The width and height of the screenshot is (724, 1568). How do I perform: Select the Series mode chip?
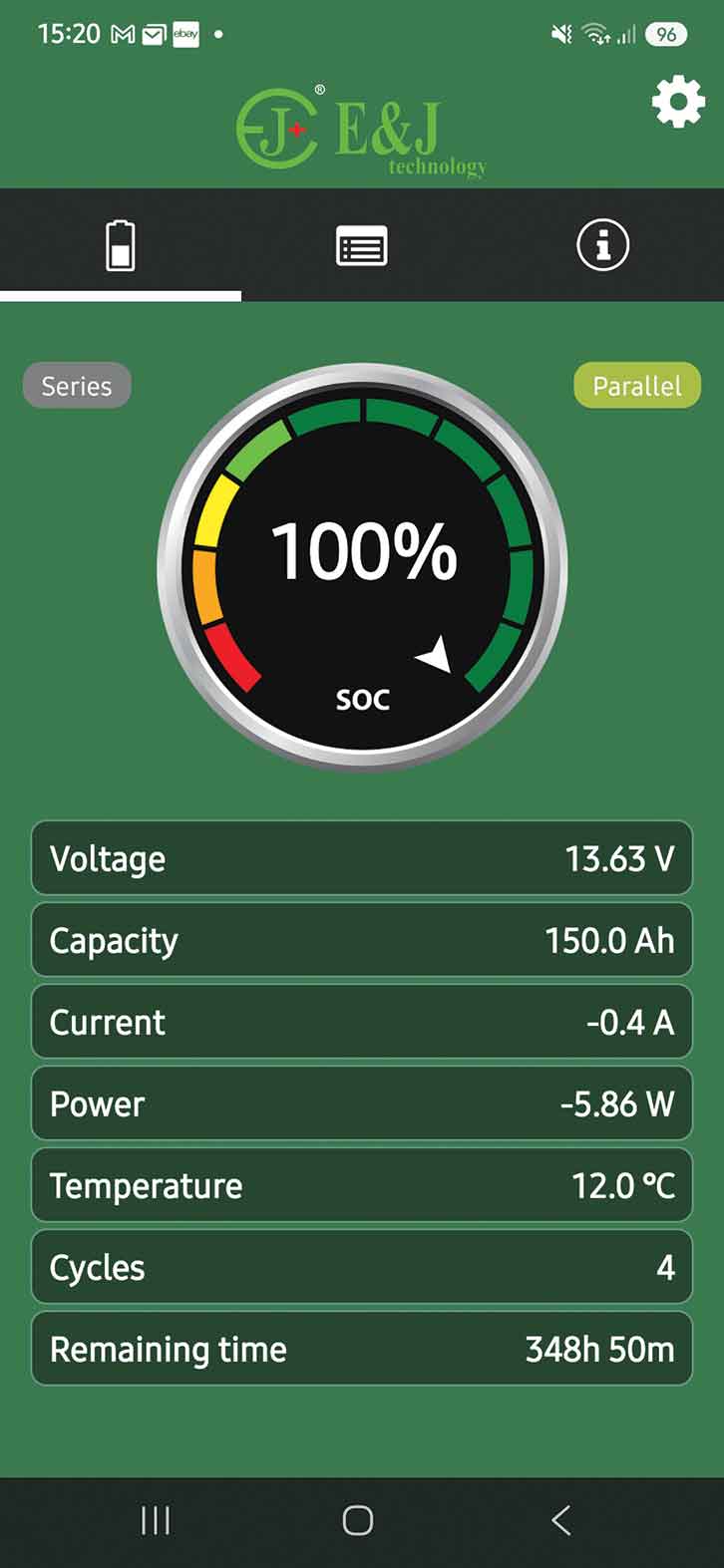(x=77, y=386)
